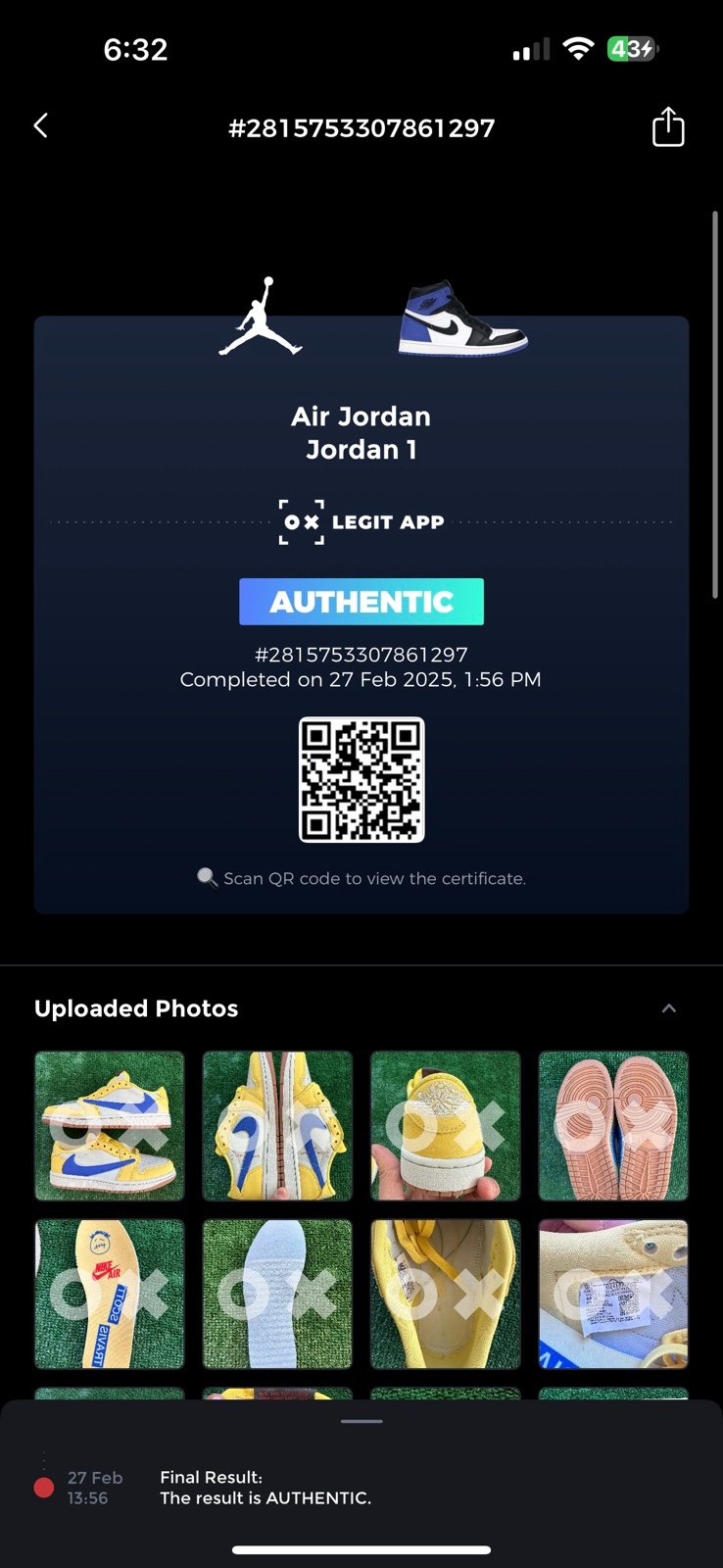
Task: Go back using the top-left arrow
Action: (41, 126)
